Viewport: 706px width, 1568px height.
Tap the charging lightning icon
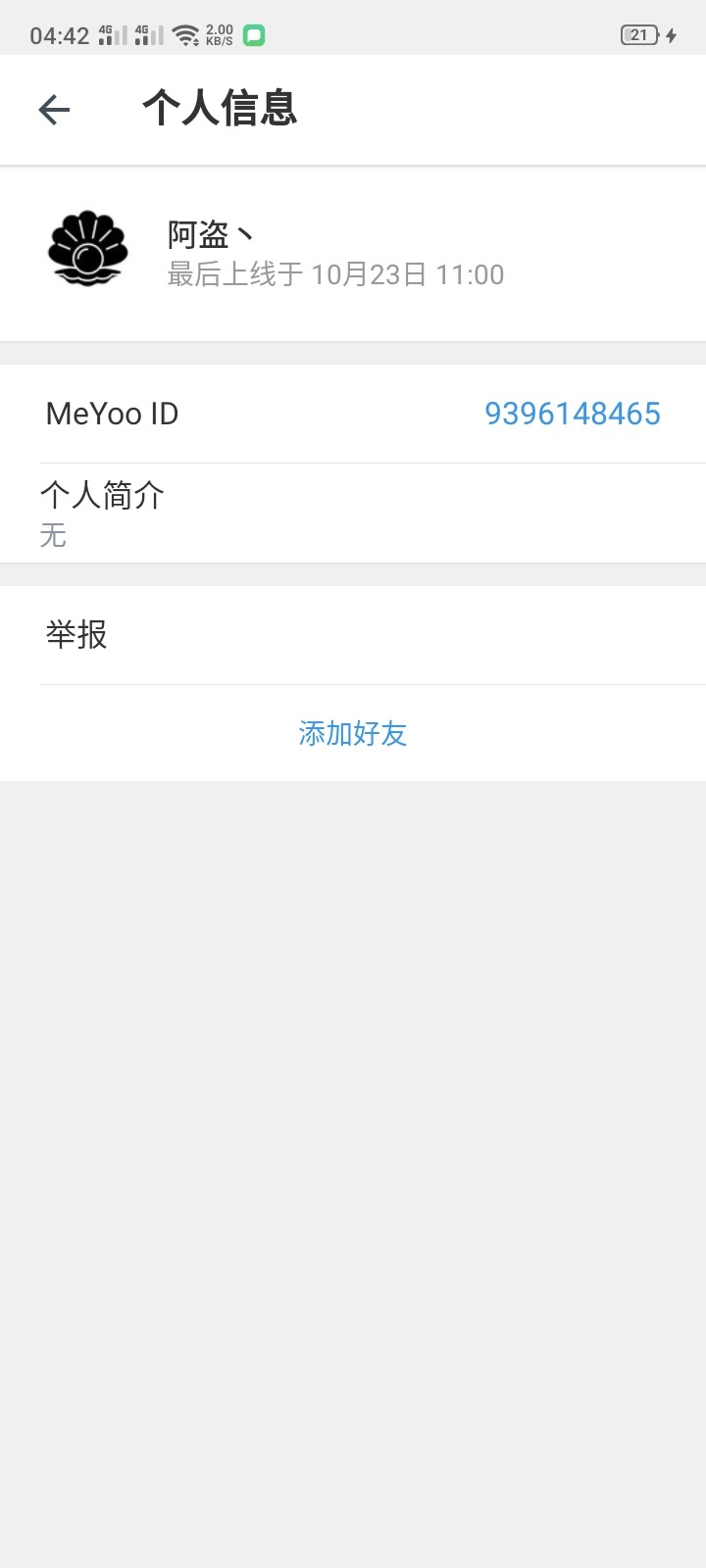[671, 34]
